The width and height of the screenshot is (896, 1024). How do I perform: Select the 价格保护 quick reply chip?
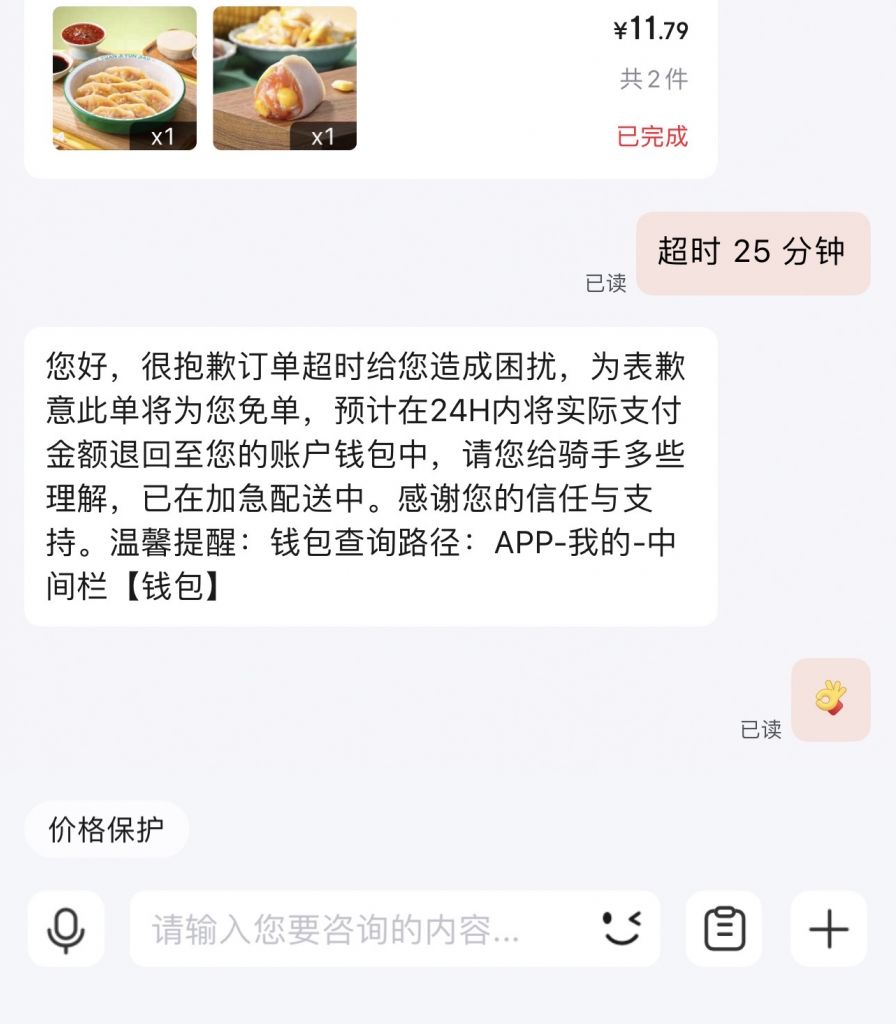coord(106,829)
